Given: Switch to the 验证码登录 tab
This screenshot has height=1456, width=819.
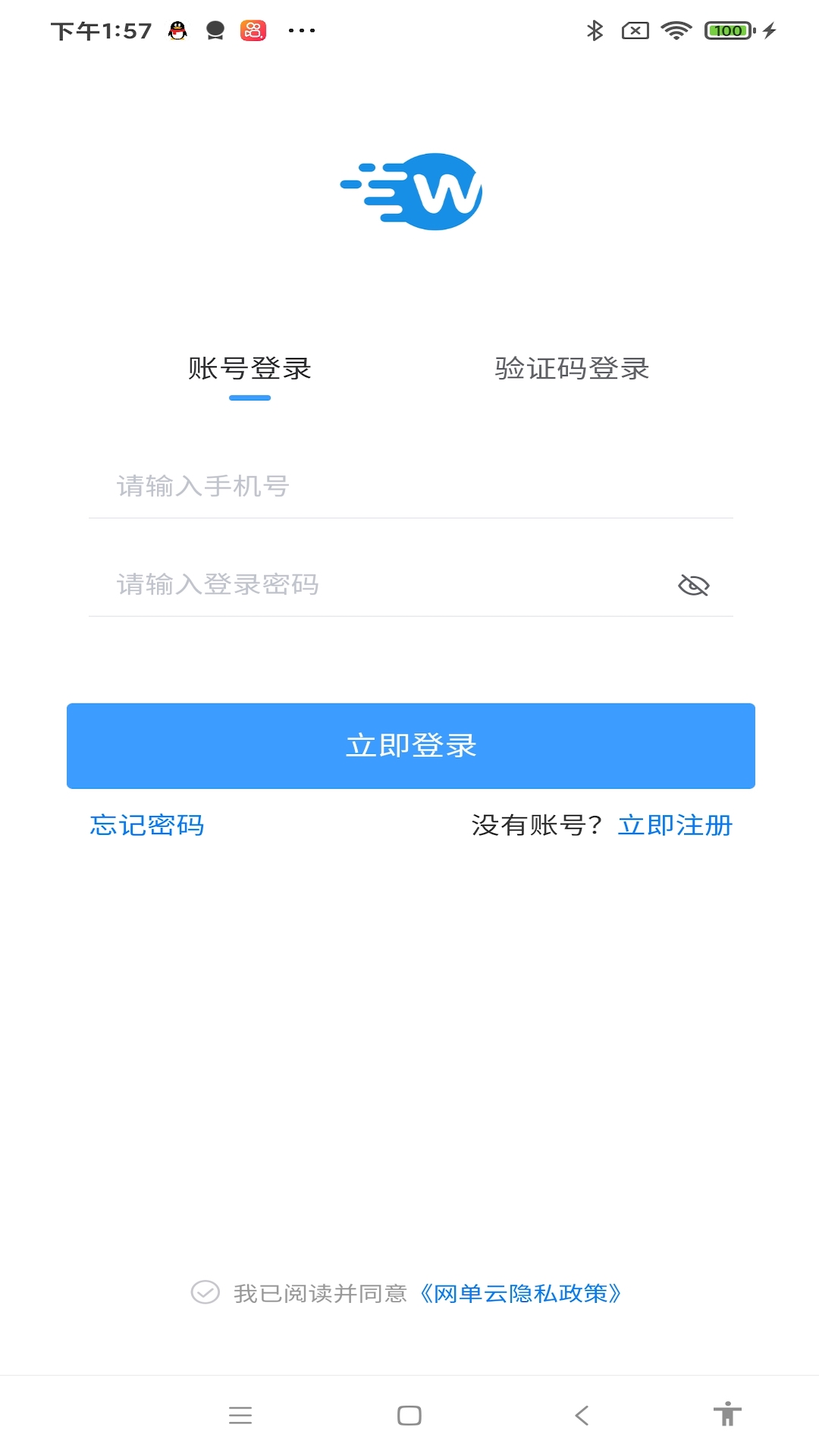Looking at the screenshot, I should point(572,369).
